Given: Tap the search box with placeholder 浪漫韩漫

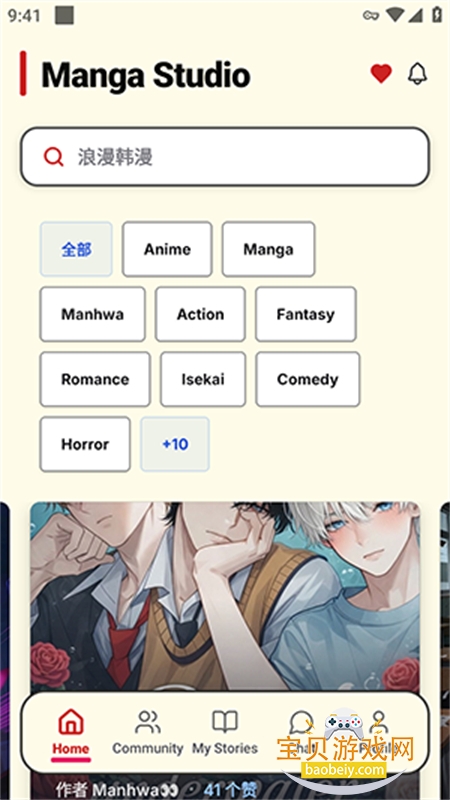Looking at the screenshot, I should pyautogui.click(x=225, y=157).
